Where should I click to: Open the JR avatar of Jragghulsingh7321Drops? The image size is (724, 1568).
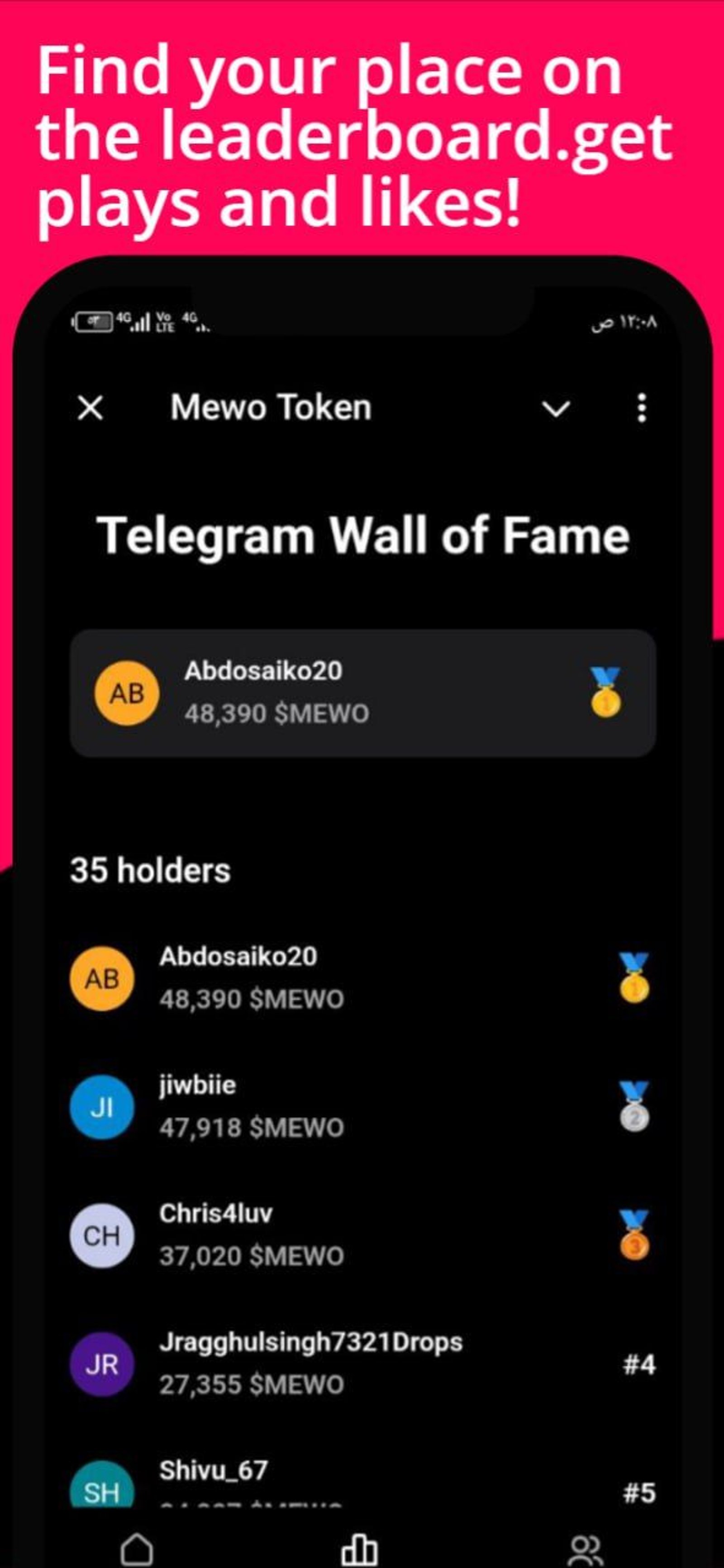tap(102, 1363)
